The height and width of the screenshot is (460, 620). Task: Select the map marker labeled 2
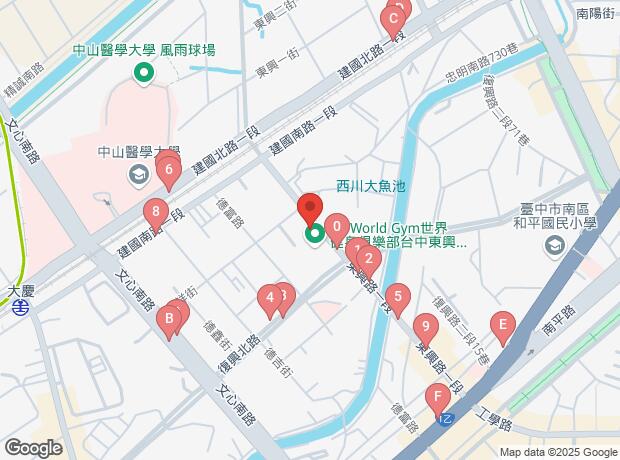coord(368,261)
